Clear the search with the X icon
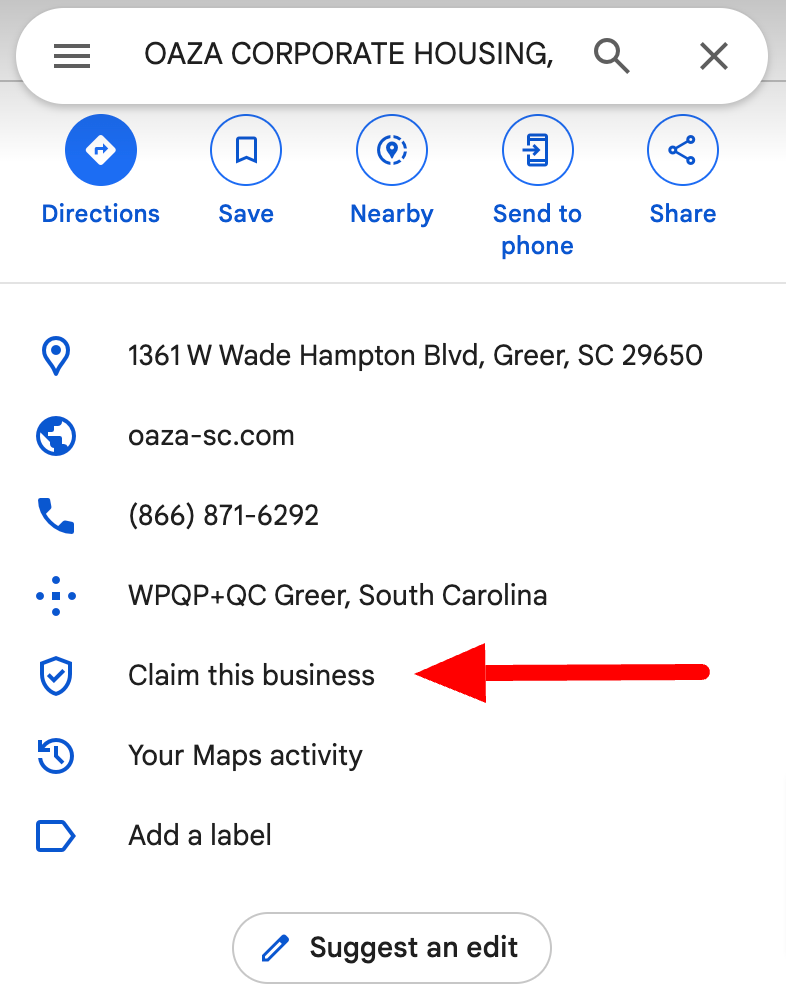Image resolution: width=786 pixels, height=1008 pixels. coord(713,56)
